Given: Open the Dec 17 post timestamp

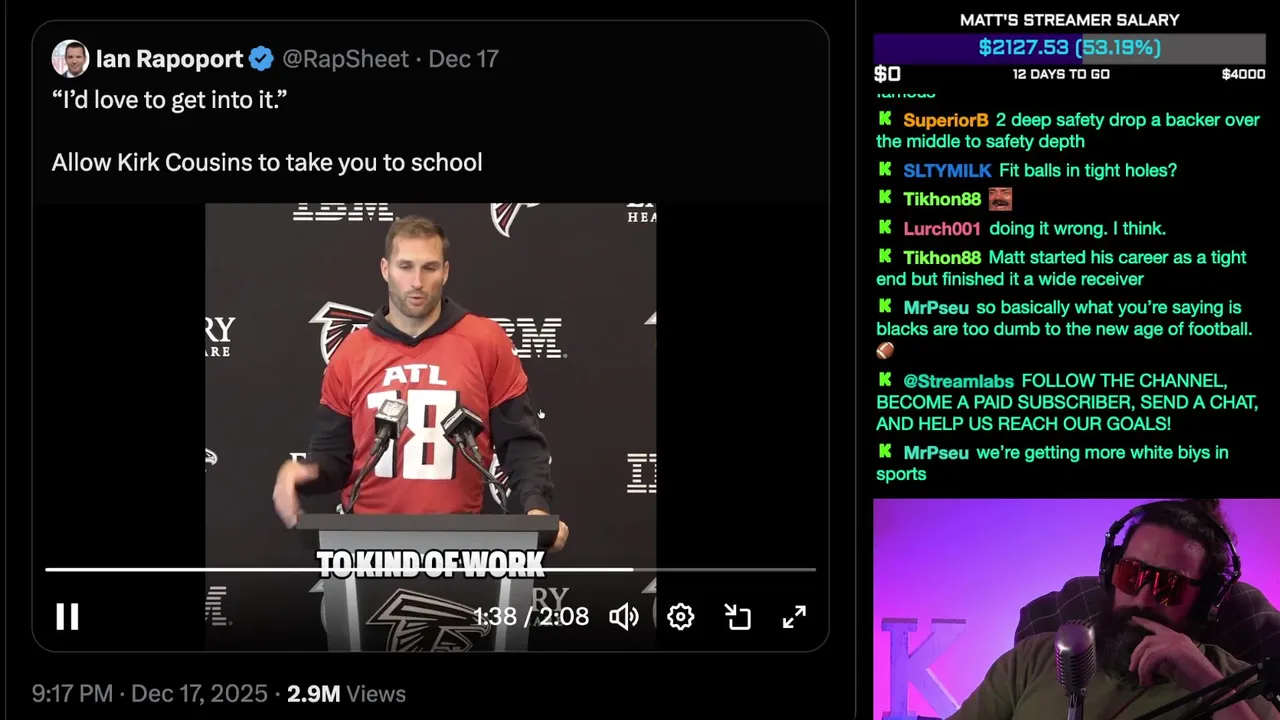Looking at the screenshot, I should pyautogui.click(x=463, y=59).
